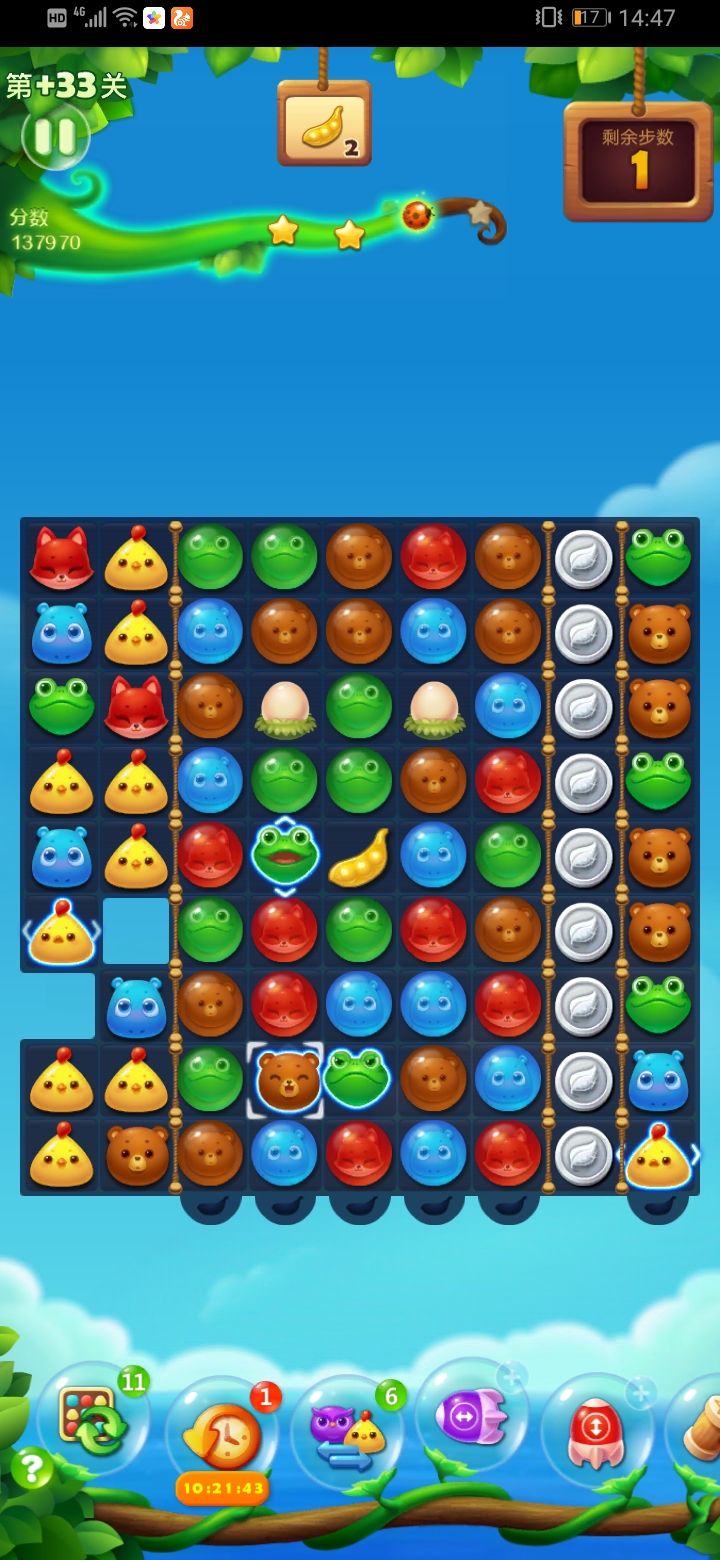The height and width of the screenshot is (1560, 720).
Task: Tap the glowing frog tile on the board
Action: point(285,855)
